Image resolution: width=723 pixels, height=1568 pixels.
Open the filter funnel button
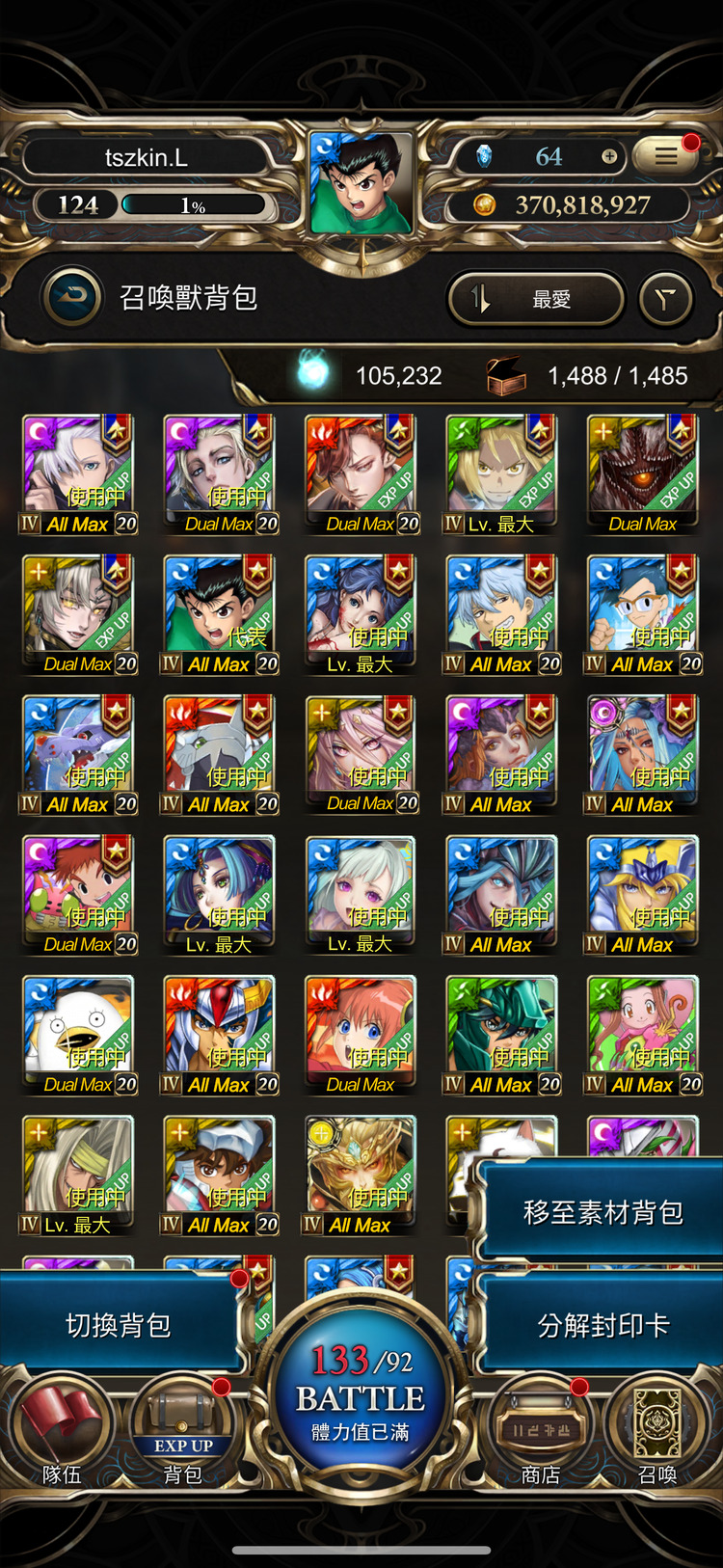(666, 299)
